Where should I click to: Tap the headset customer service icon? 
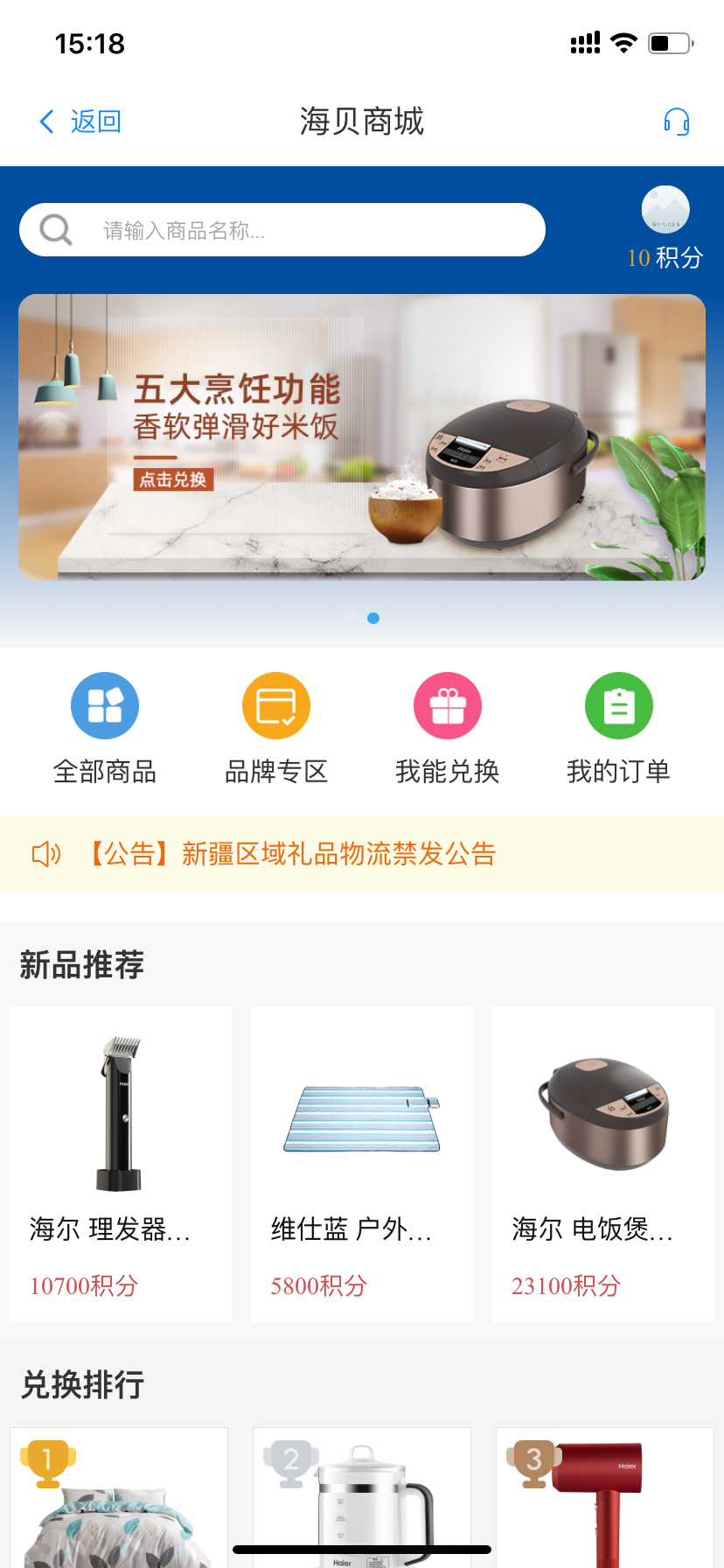(x=676, y=122)
